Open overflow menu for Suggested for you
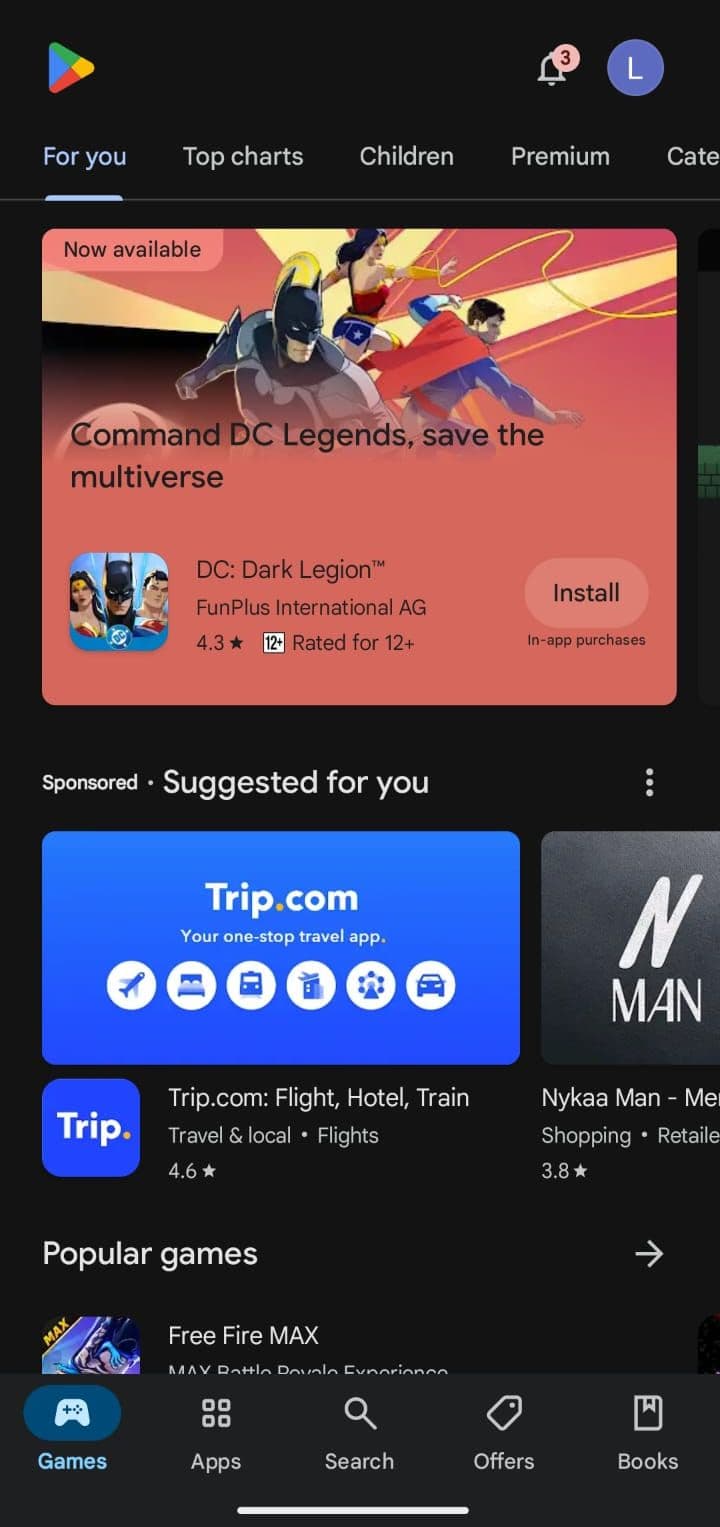Screen dimensions: 720x1527 click(x=649, y=782)
